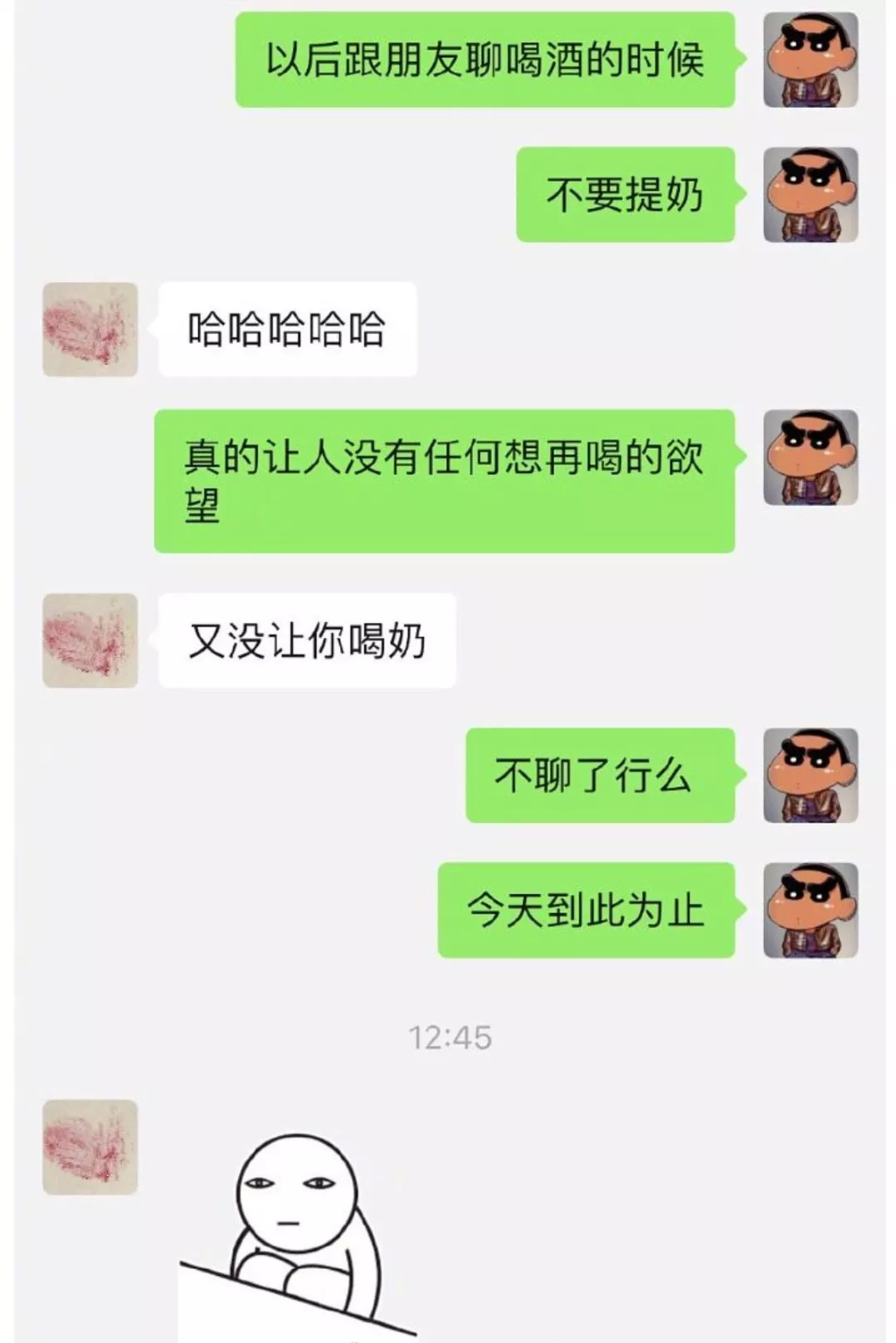Open the contact avatar beside "又没让你喝奶"
The height and width of the screenshot is (1343, 896).
90,640
